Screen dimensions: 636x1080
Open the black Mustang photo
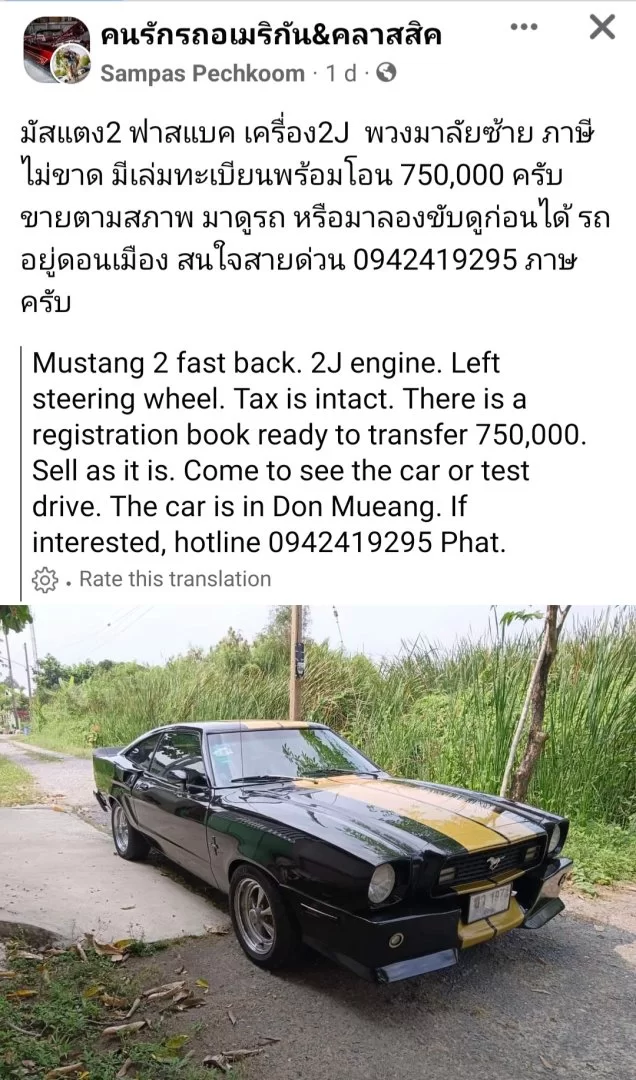pos(318,842)
